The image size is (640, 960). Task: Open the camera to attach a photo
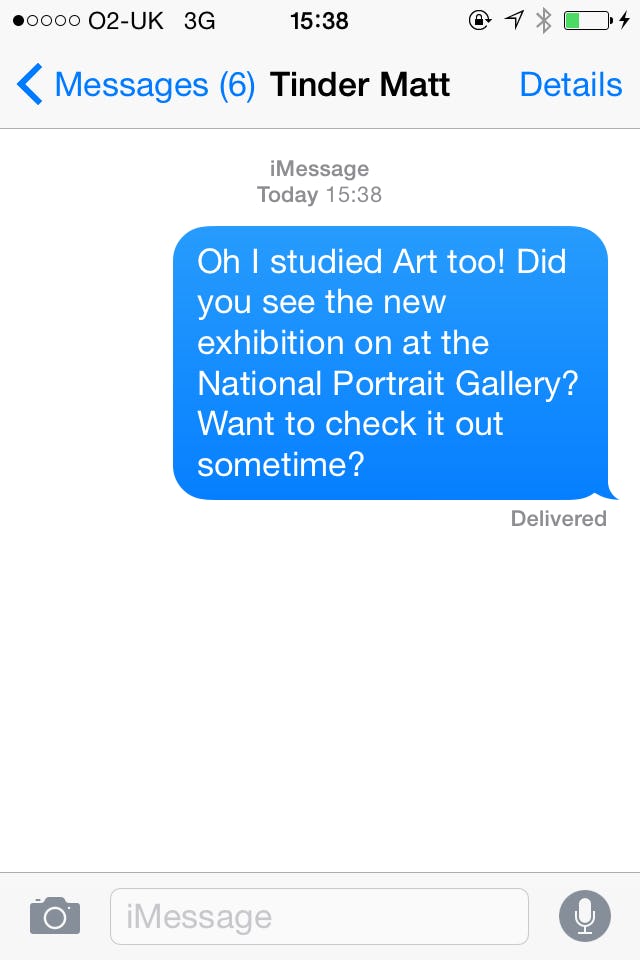click(x=54, y=916)
